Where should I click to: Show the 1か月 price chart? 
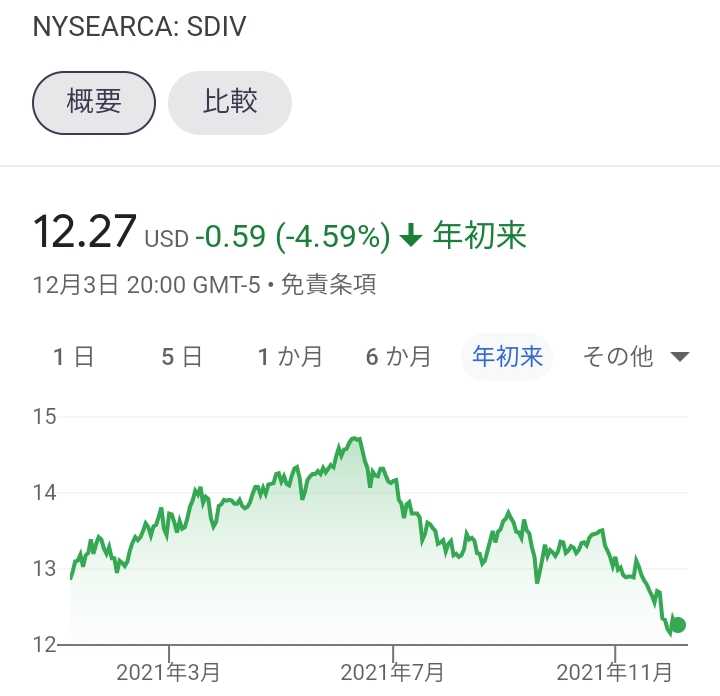[290, 357]
